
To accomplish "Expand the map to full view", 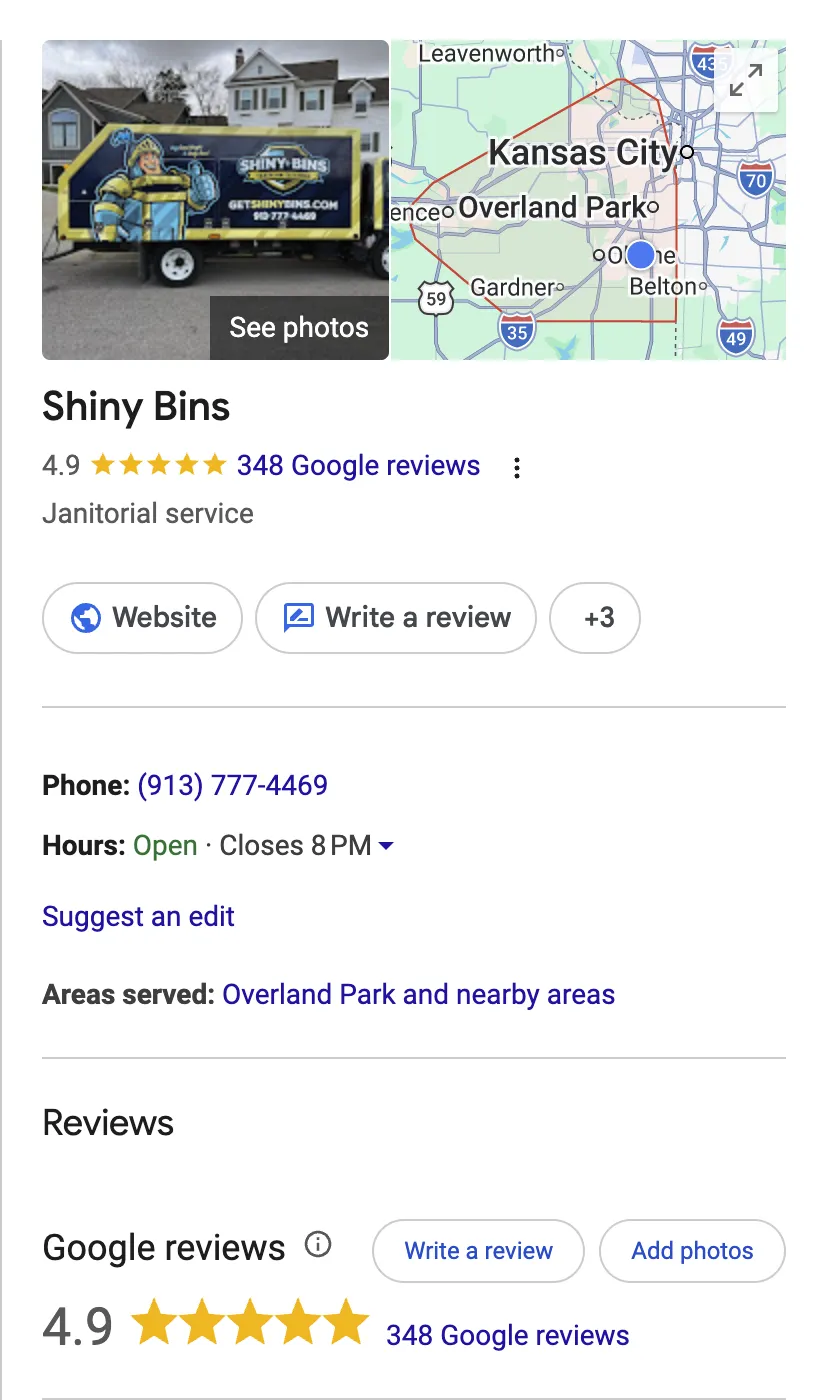I will click(x=746, y=80).
